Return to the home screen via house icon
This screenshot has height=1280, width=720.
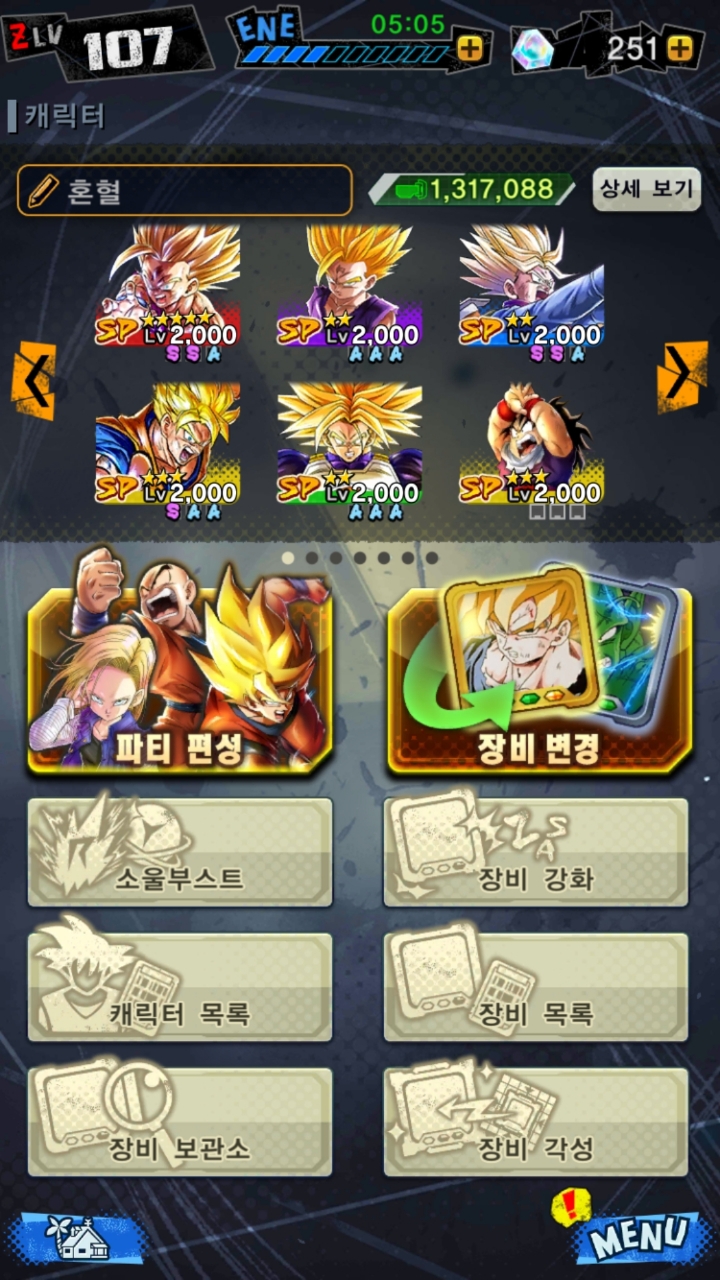78,1240
